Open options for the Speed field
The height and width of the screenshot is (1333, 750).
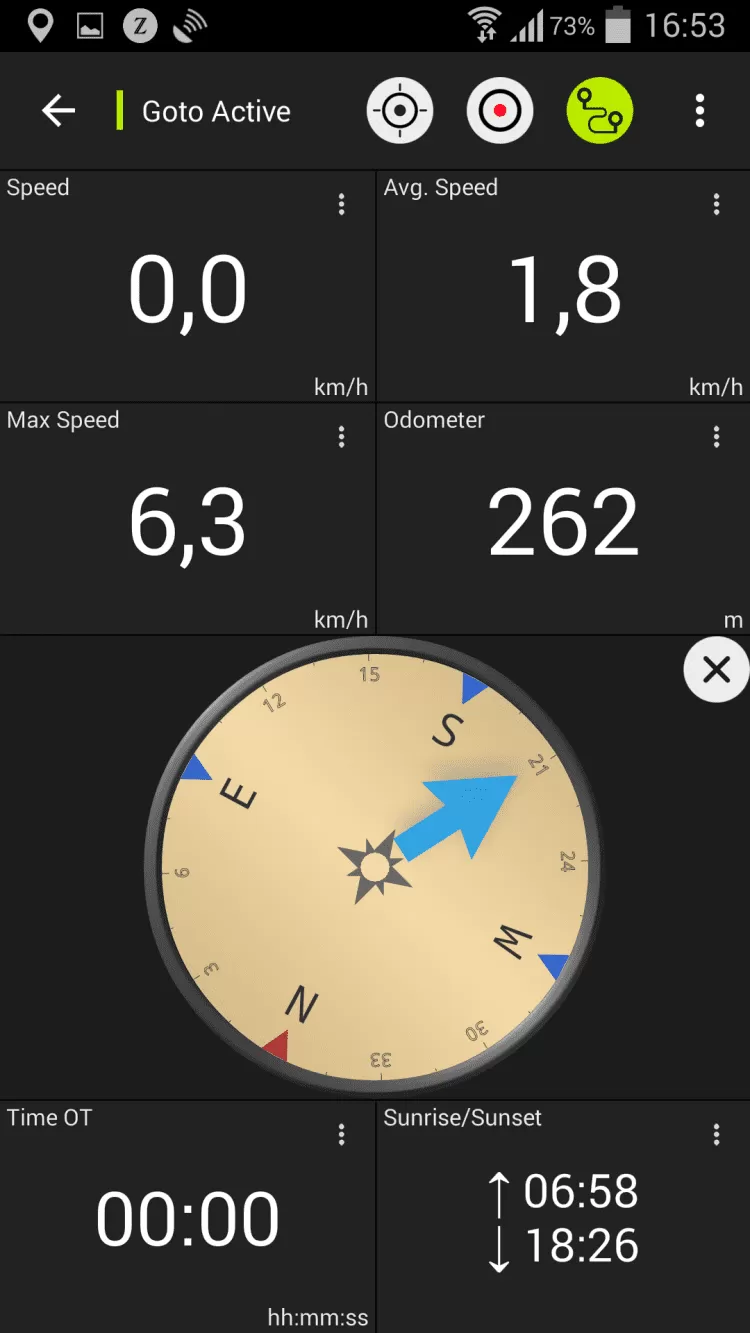click(x=342, y=205)
